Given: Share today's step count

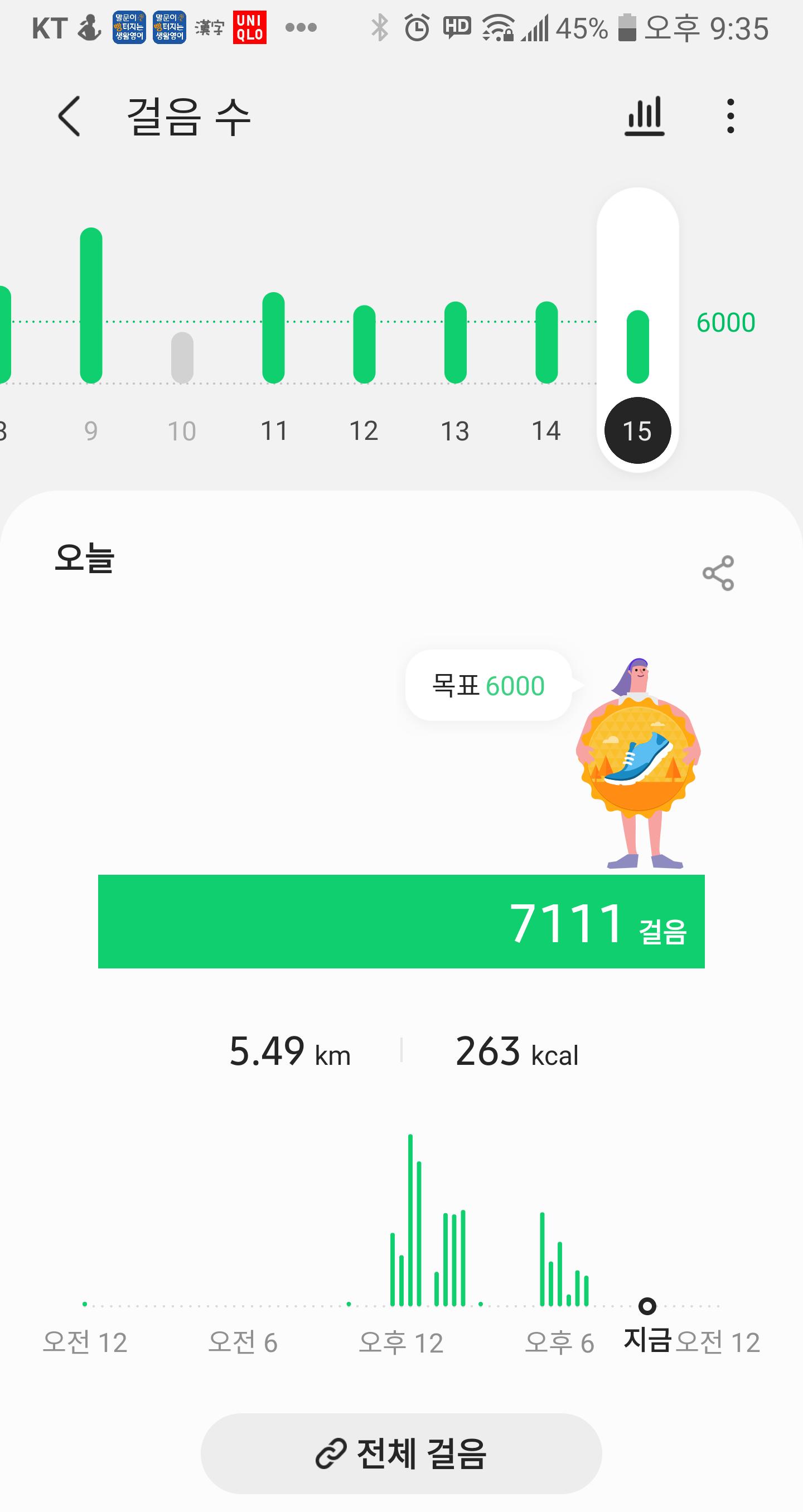Looking at the screenshot, I should tap(718, 573).
